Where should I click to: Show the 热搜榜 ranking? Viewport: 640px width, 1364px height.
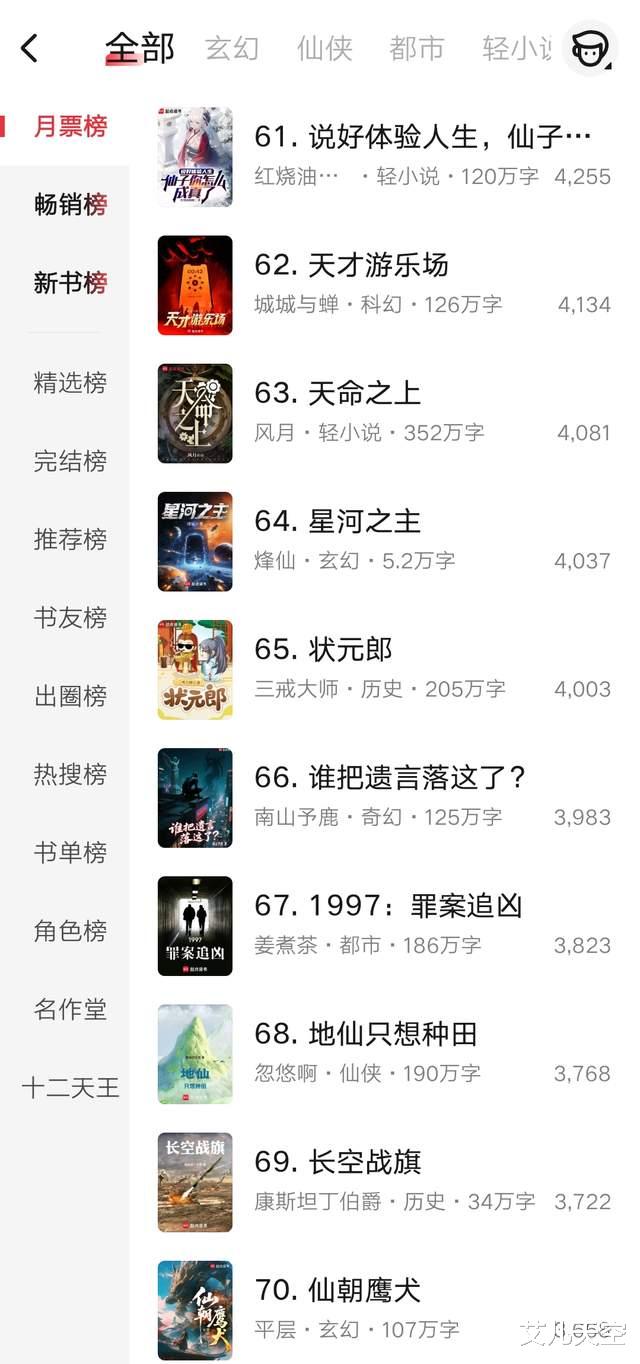[70, 774]
